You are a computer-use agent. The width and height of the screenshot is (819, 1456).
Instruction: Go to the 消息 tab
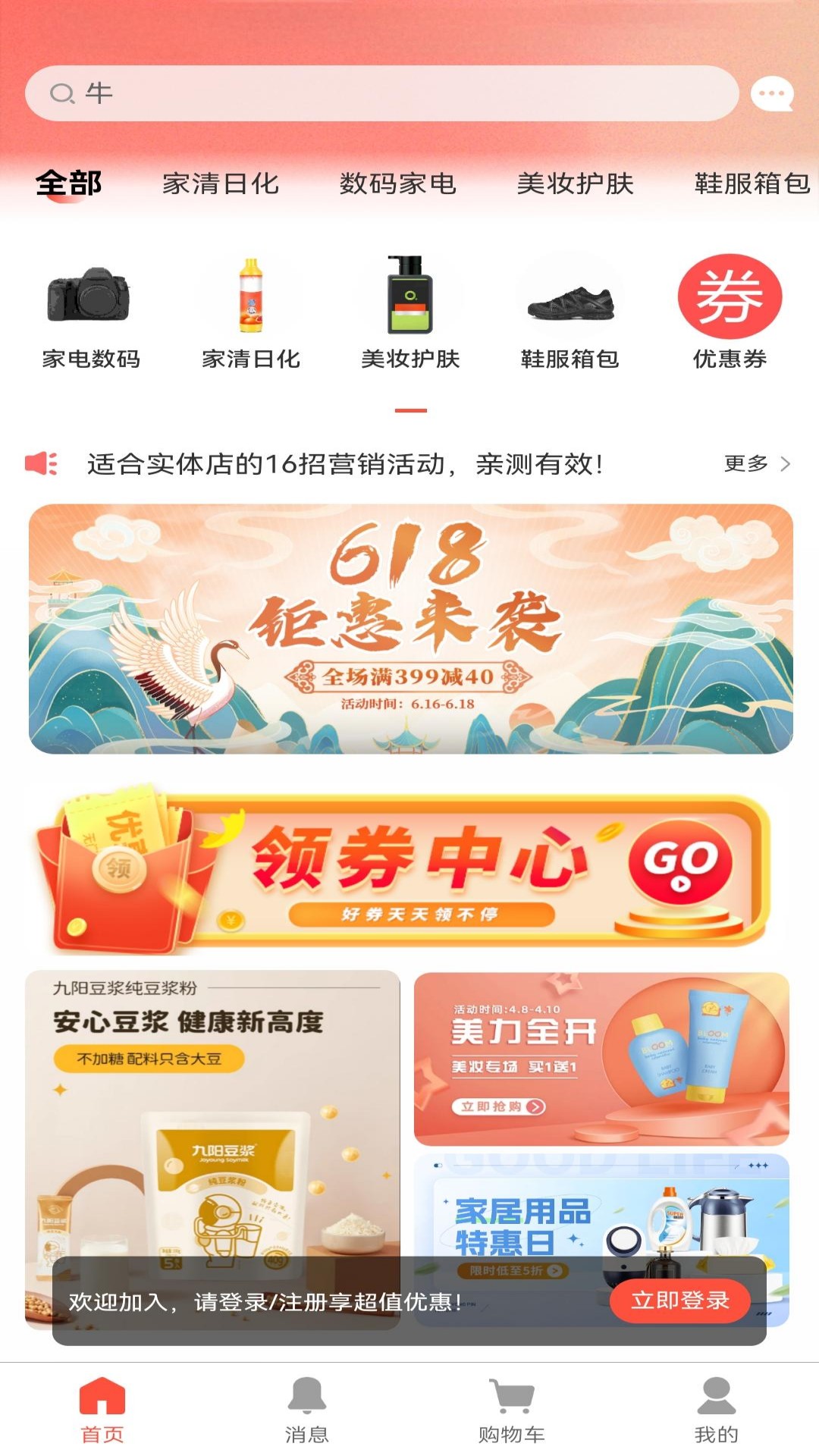[307, 1410]
